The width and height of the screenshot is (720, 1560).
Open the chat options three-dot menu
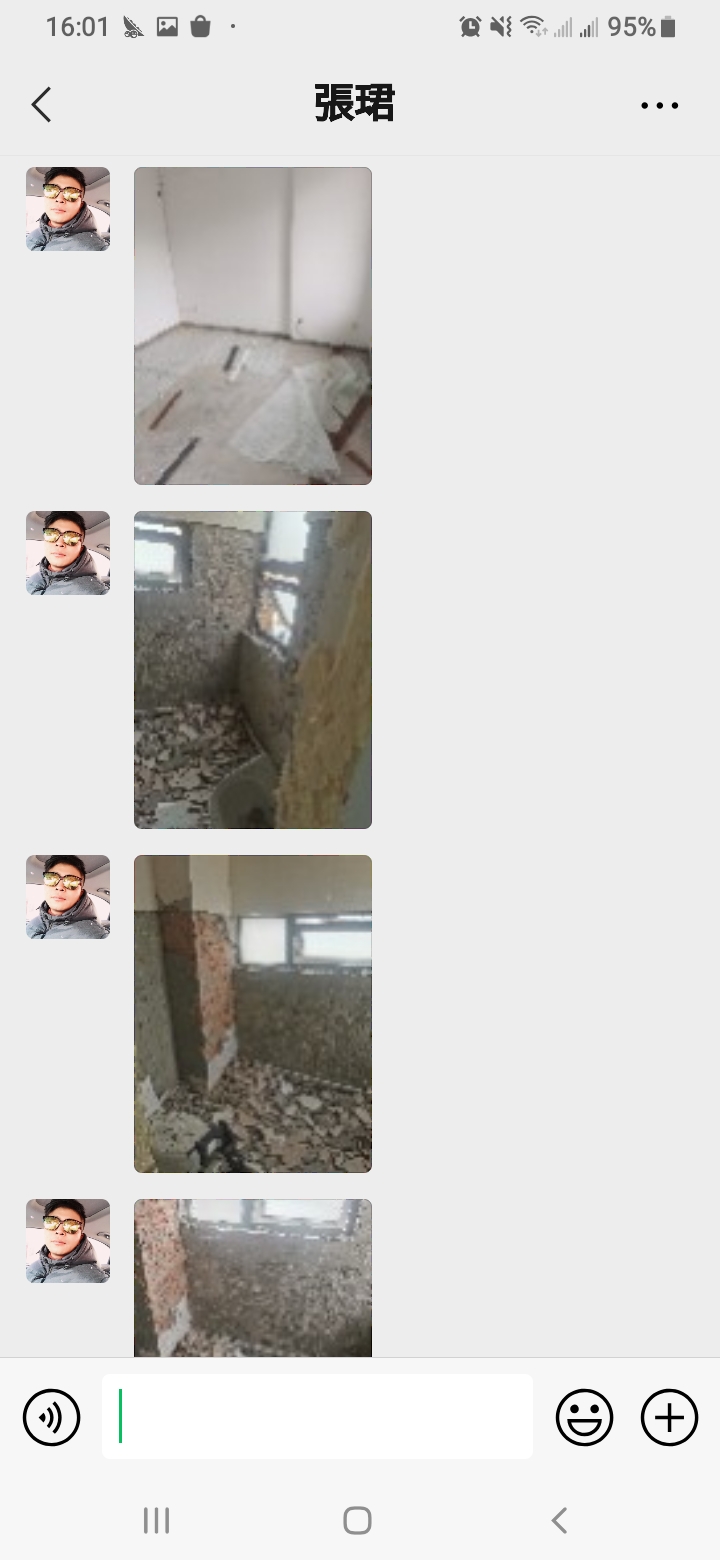tap(659, 105)
